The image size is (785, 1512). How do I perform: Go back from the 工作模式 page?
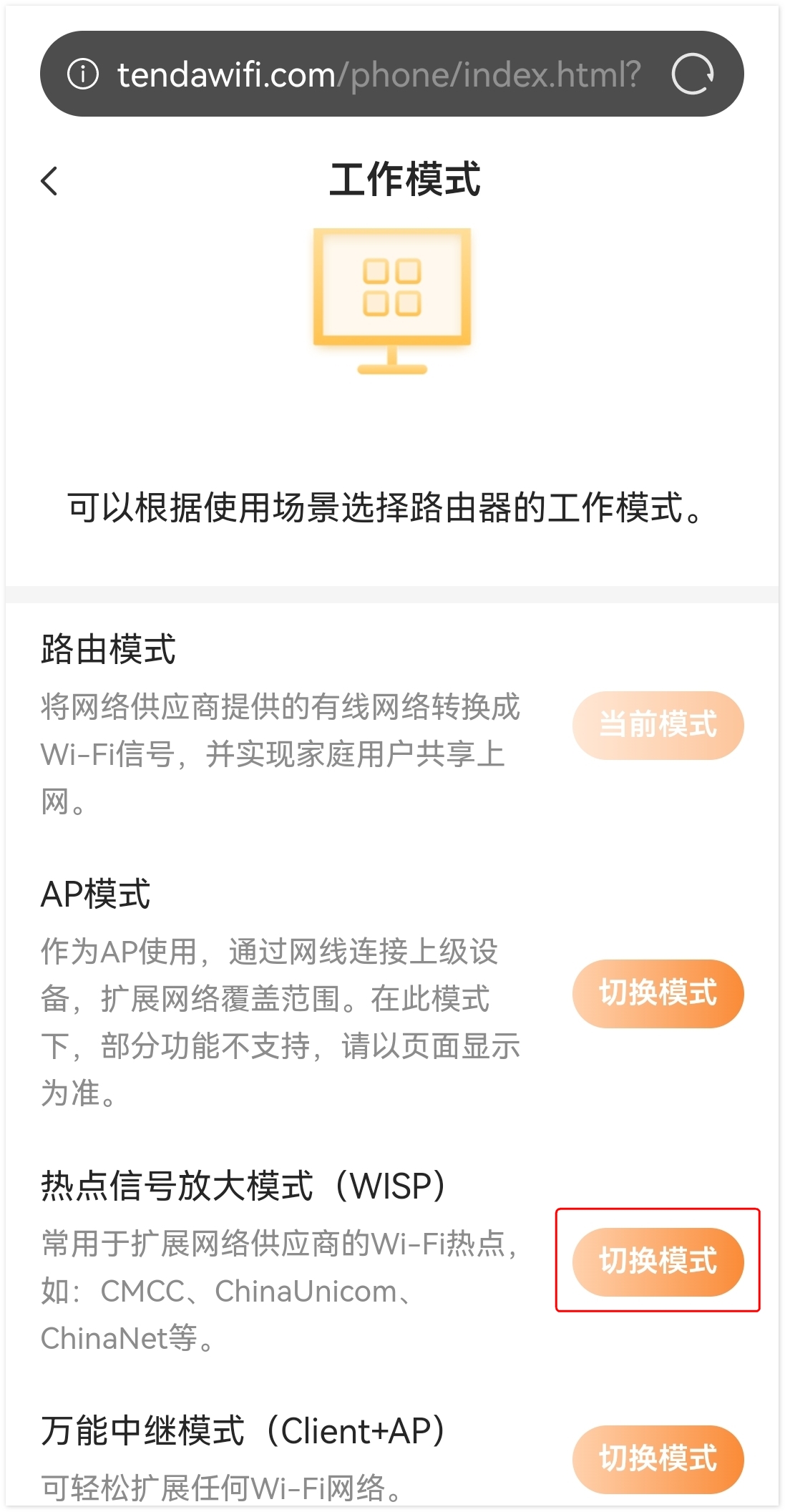pos(49,180)
